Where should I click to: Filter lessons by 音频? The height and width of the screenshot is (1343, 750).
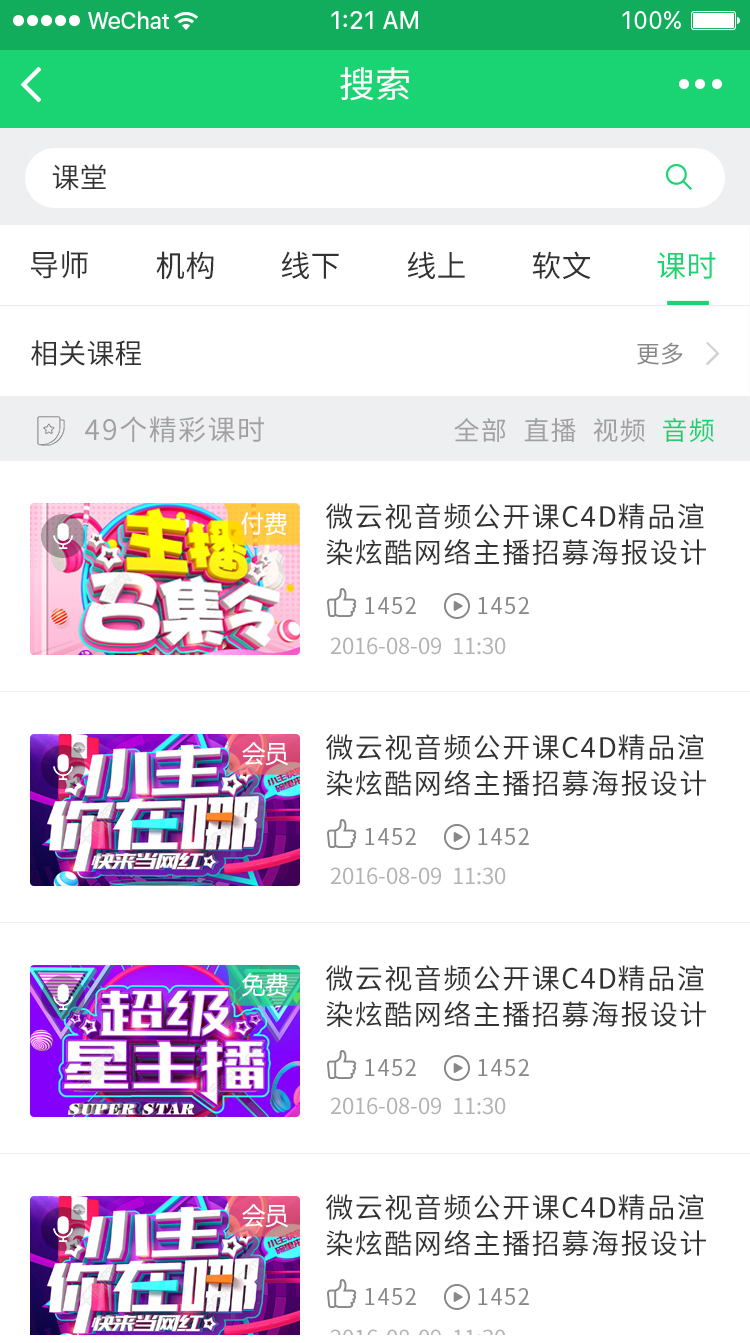pos(689,431)
